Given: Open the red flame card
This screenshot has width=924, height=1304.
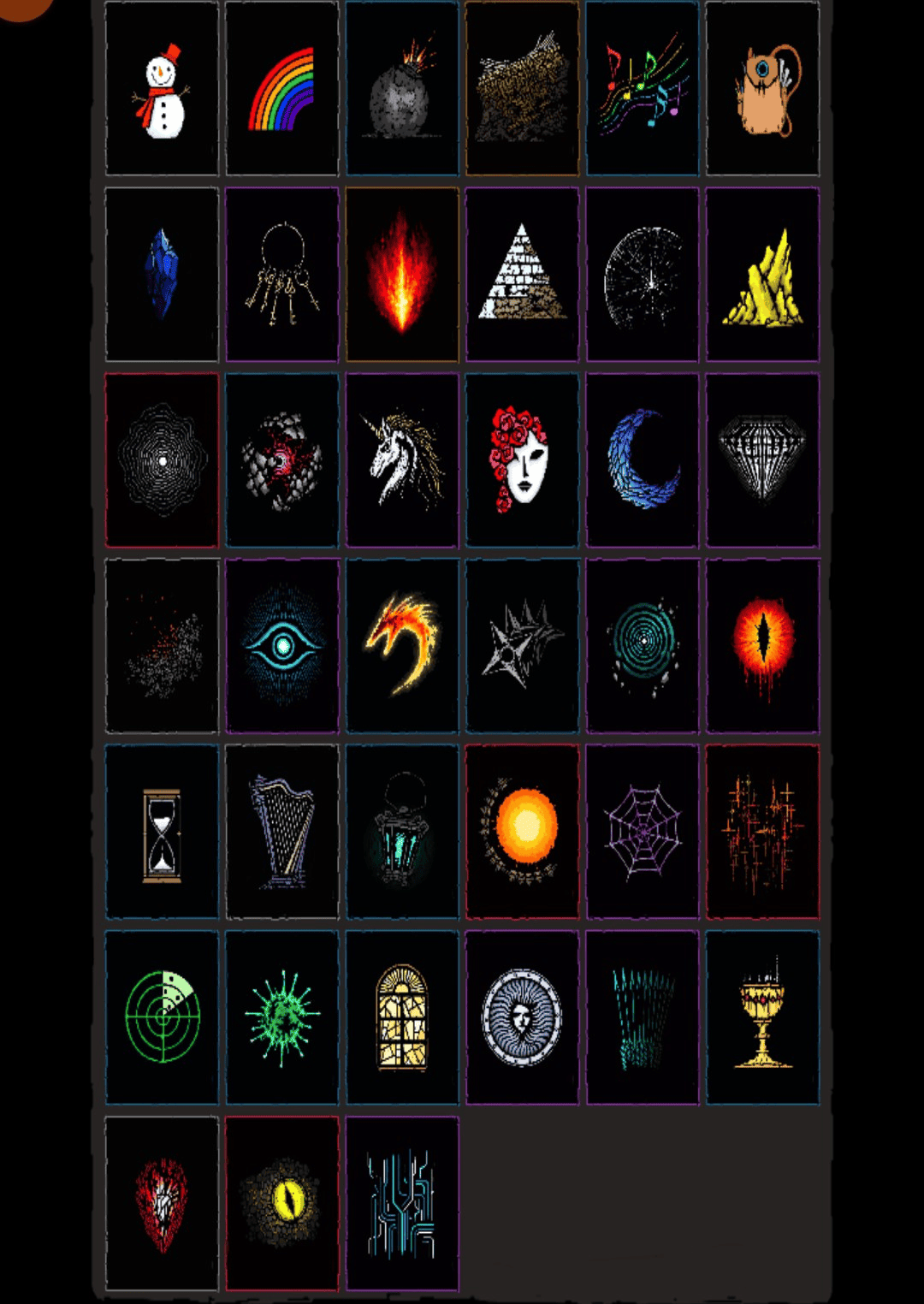Looking at the screenshot, I should point(402,275).
